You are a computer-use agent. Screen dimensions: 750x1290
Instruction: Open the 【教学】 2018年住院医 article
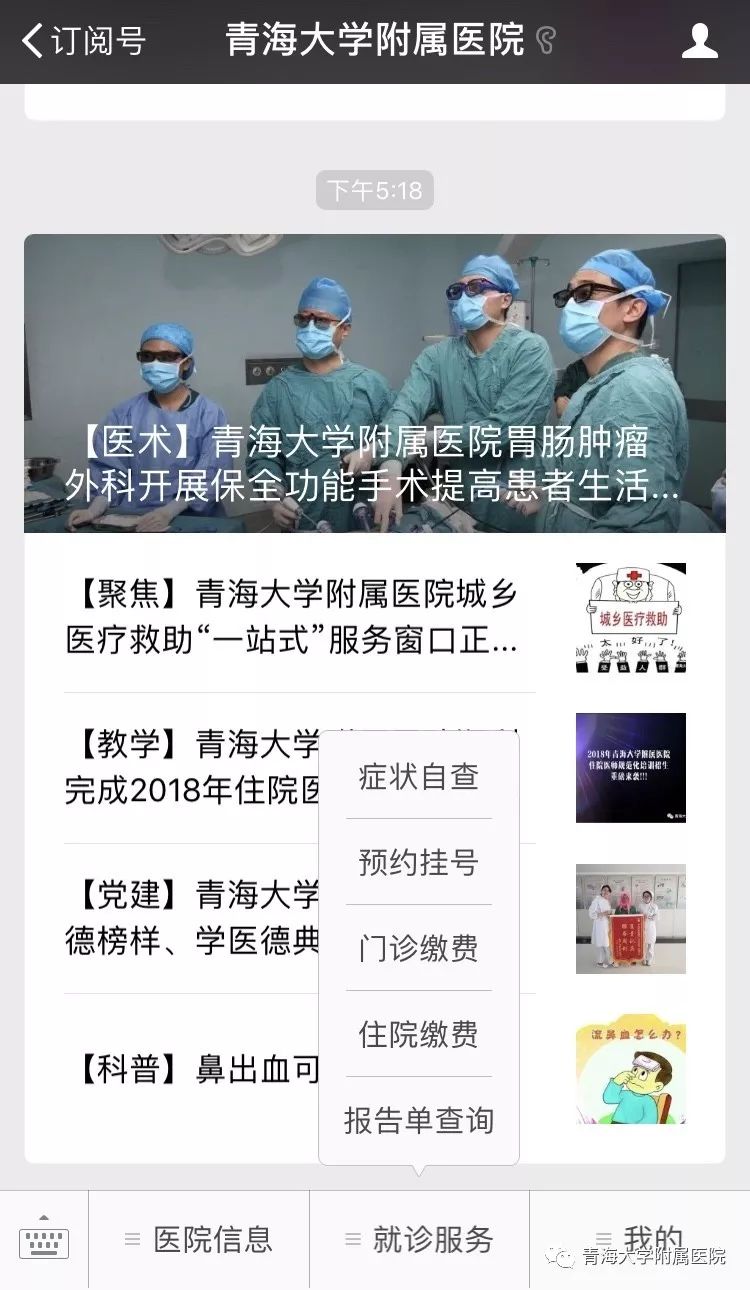[190, 767]
